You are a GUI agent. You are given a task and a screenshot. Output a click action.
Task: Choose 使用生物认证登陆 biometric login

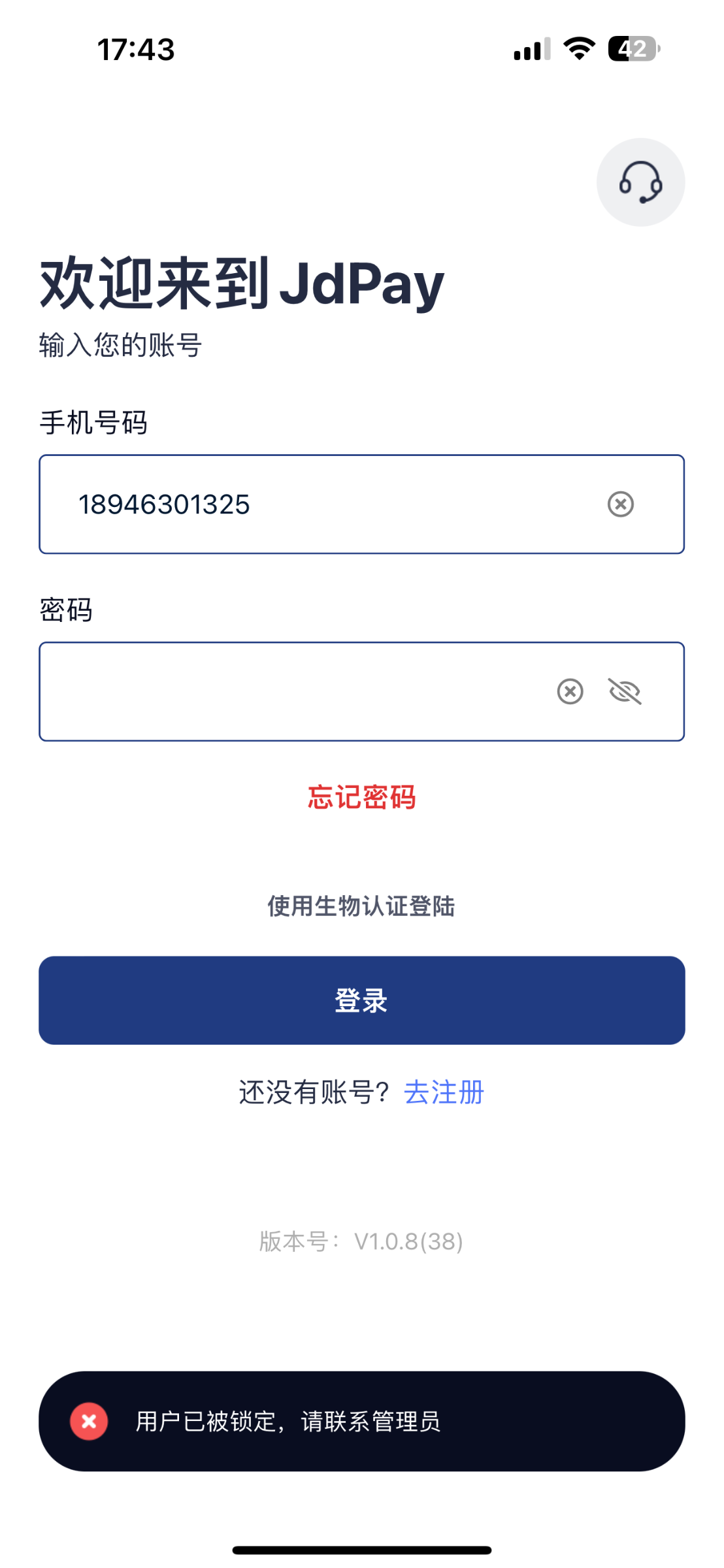coord(361,906)
